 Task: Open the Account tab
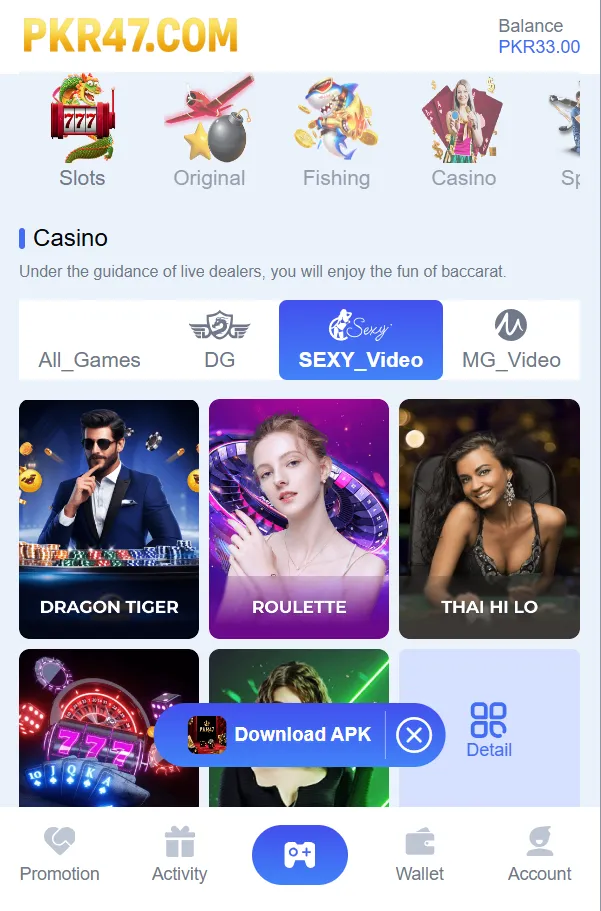pos(540,856)
